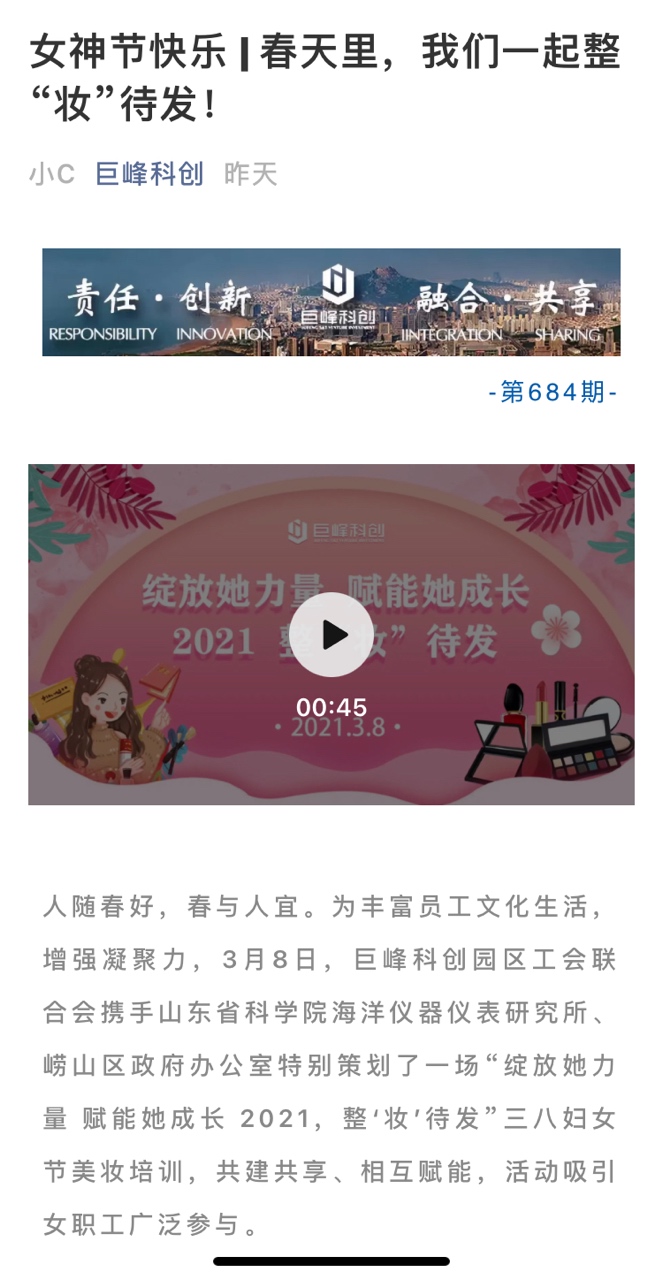Open the 巨峰科创 account link
Viewport: 663px width, 1280px height.
coord(149,174)
